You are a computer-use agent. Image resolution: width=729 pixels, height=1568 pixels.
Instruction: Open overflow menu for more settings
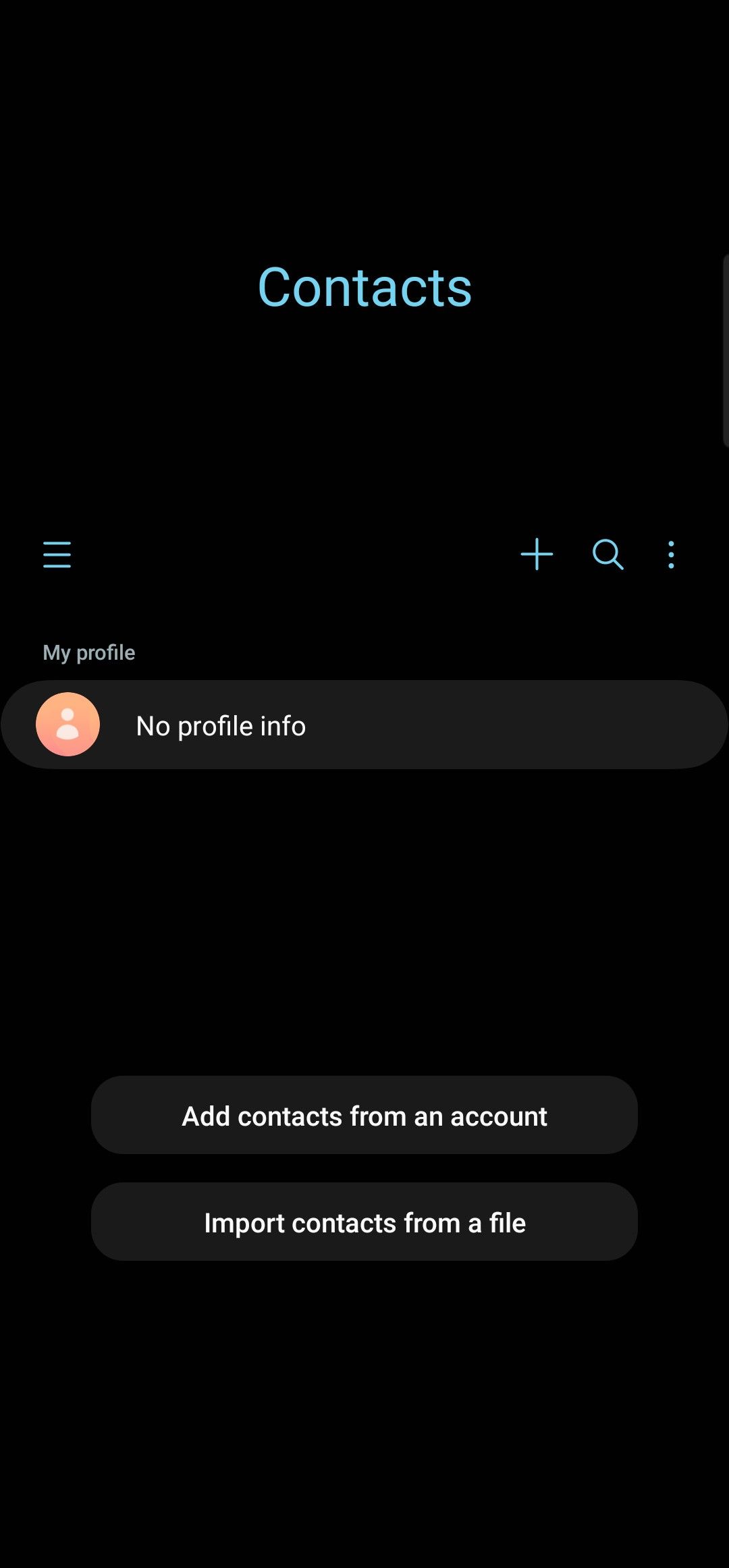point(670,555)
